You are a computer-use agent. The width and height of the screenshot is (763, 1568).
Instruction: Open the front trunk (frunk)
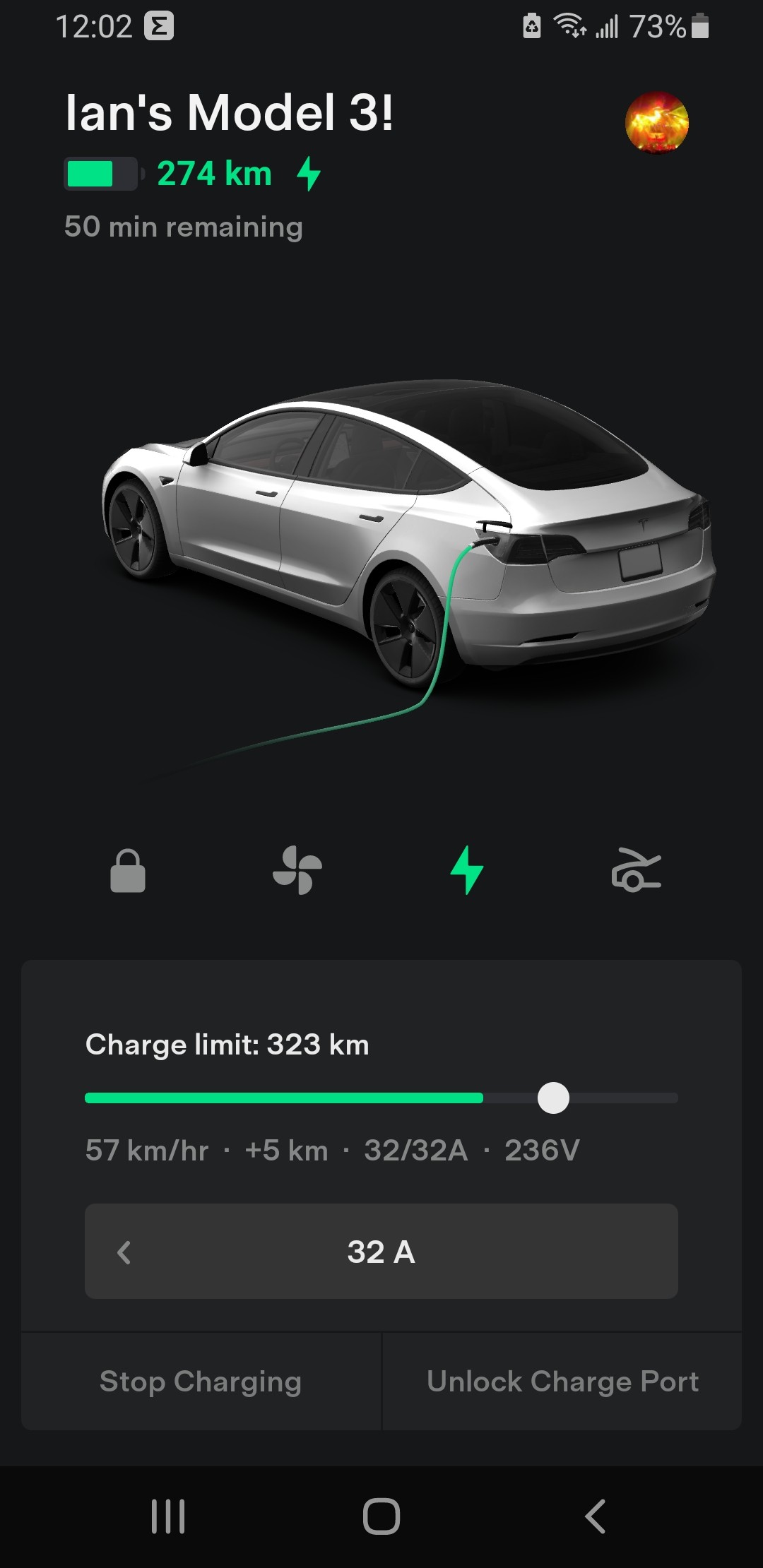[x=636, y=870]
